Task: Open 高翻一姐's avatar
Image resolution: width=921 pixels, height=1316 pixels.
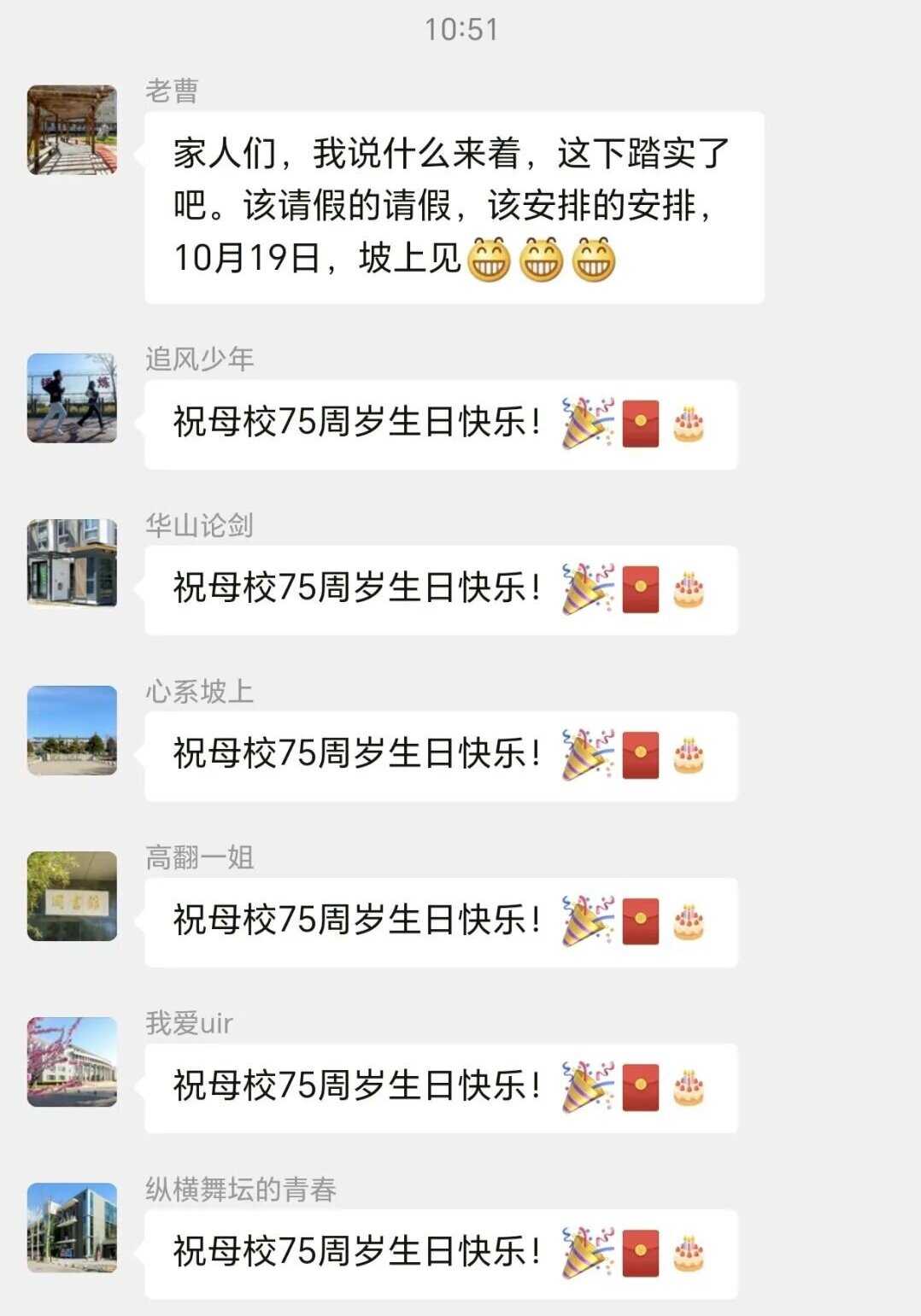Action: (72, 896)
